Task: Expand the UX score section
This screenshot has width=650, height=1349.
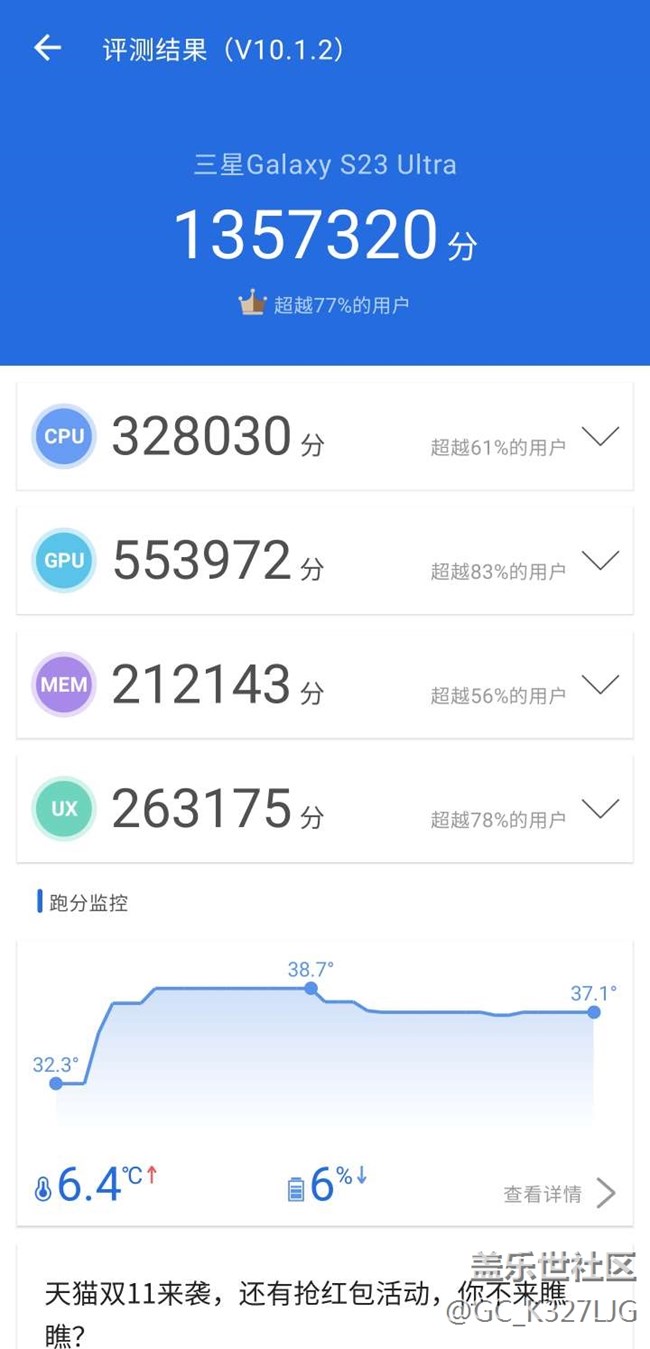Action: pos(600,809)
